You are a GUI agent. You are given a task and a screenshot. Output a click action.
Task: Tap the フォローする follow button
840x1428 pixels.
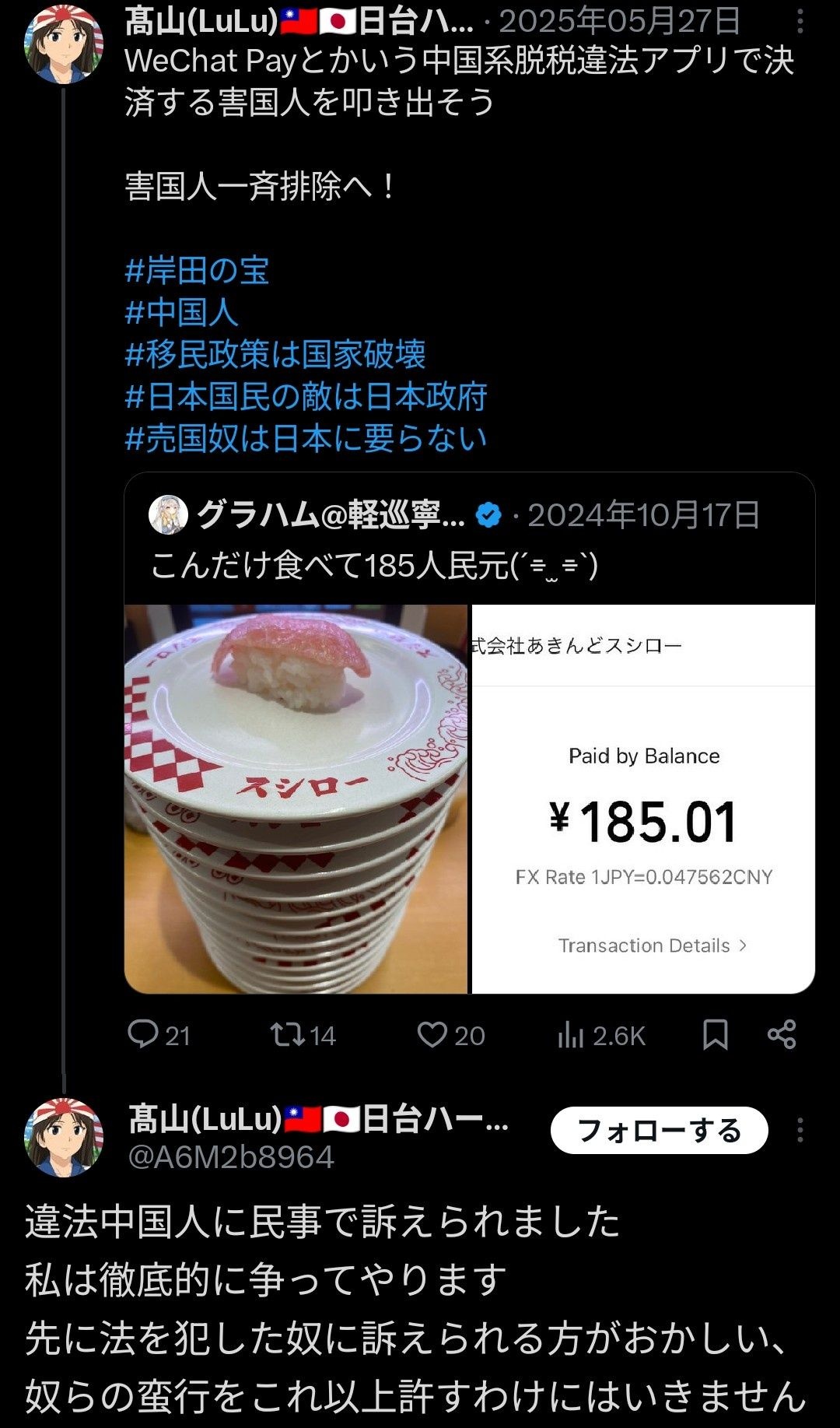[659, 1130]
